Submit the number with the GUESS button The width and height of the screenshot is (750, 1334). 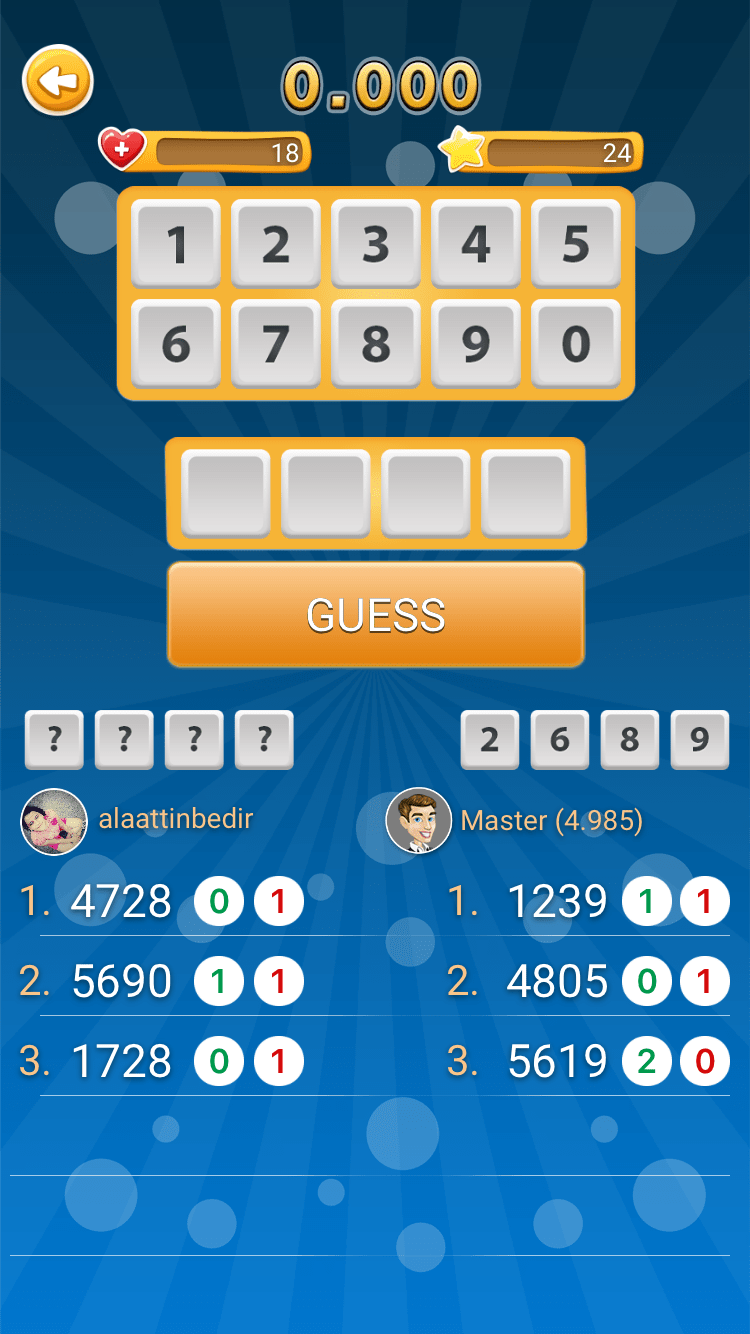[x=375, y=615]
